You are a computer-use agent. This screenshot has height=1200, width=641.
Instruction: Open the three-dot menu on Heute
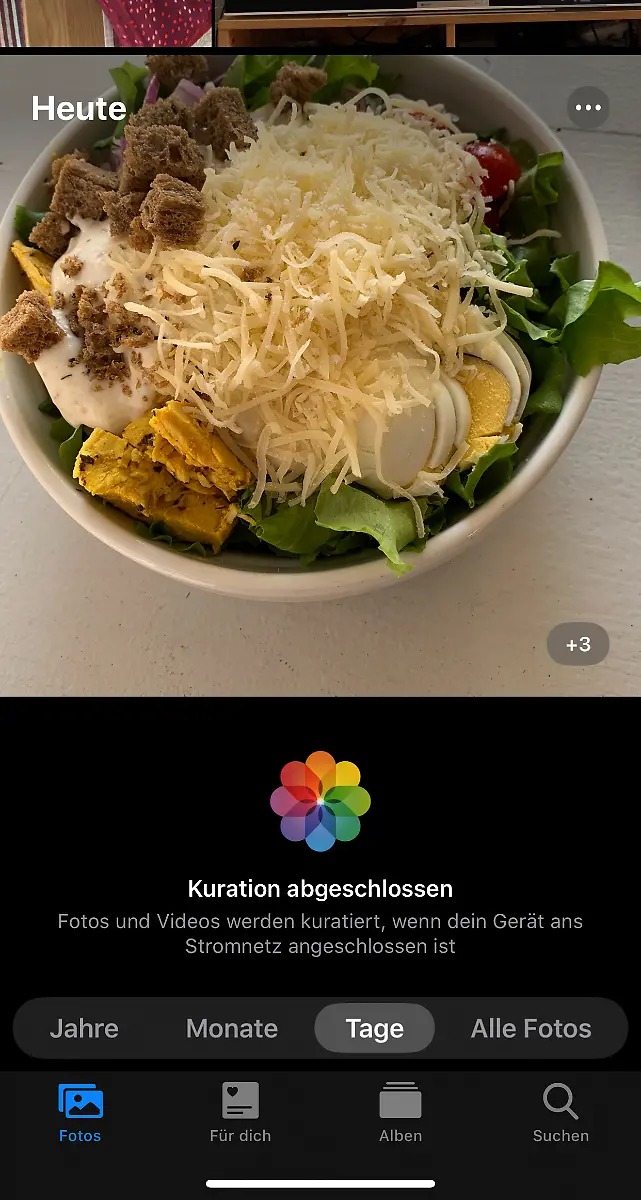pos(588,108)
